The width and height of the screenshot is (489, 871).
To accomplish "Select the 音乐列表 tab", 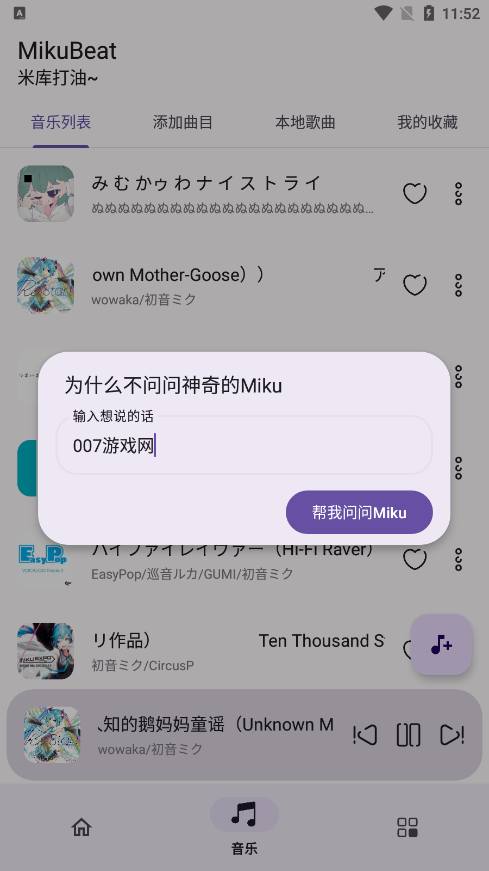I will pos(61,122).
